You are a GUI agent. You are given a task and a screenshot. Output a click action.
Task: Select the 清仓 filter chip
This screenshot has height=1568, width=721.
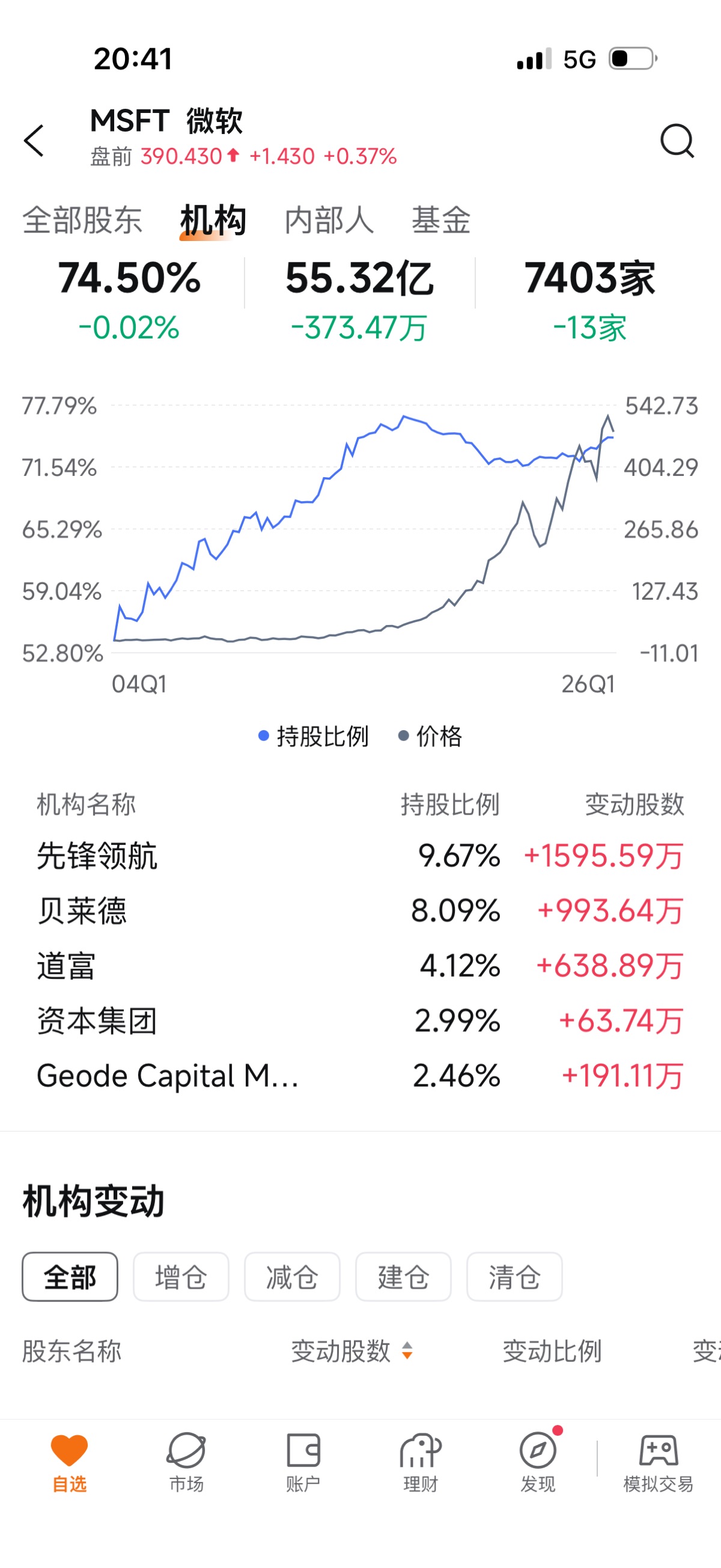tap(514, 1277)
